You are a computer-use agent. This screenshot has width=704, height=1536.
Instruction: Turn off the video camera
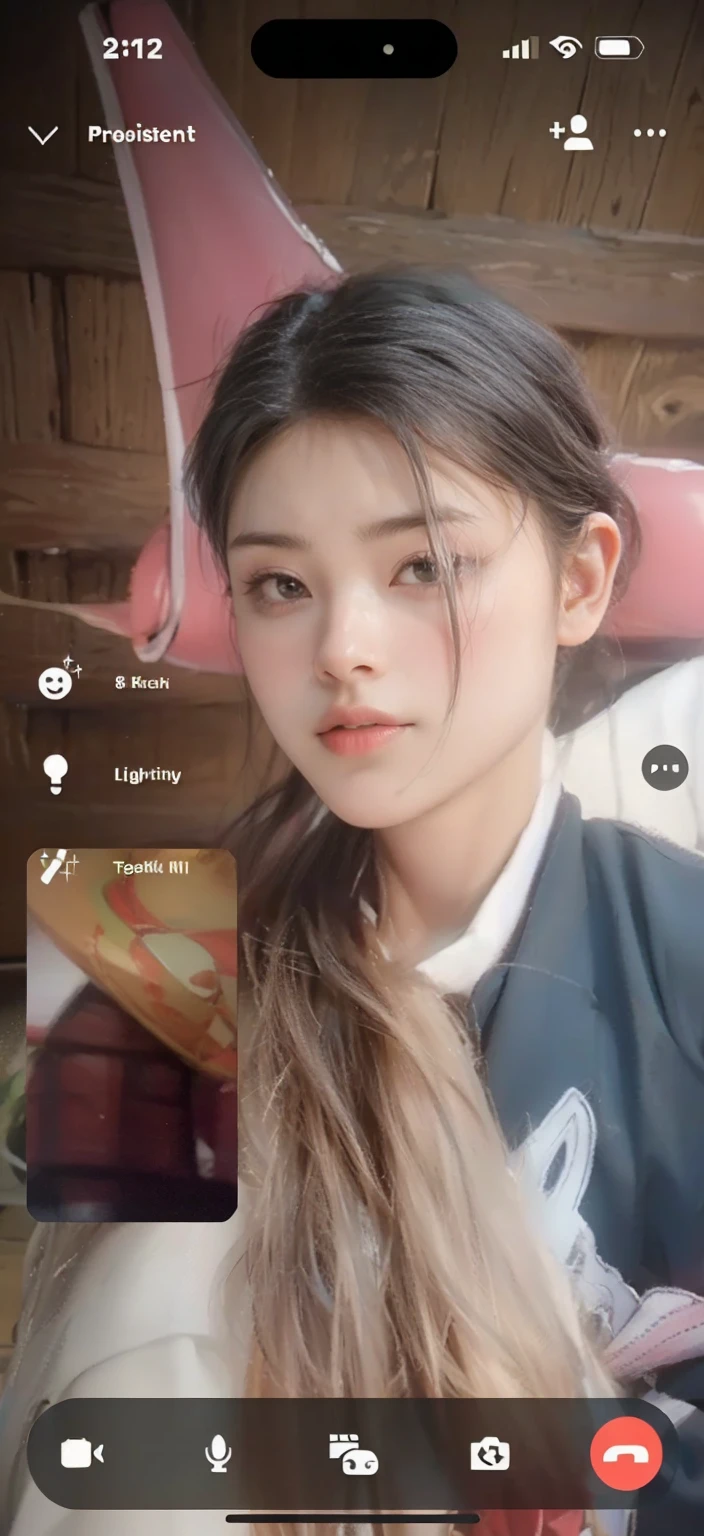pos(82,1454)
